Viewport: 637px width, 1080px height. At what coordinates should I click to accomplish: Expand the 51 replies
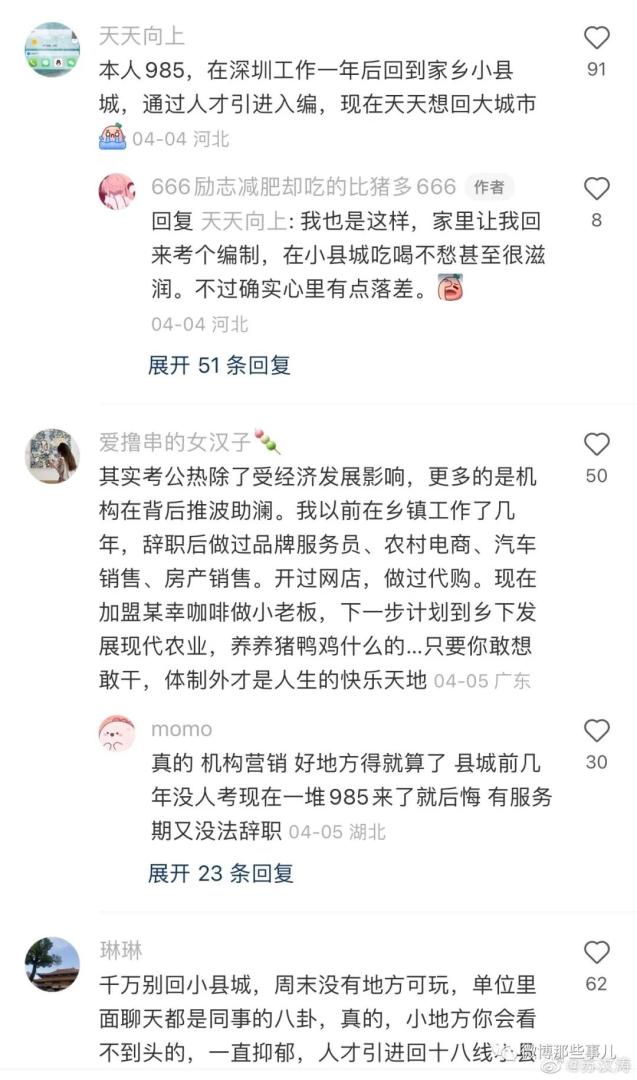[x=219, y=366]
